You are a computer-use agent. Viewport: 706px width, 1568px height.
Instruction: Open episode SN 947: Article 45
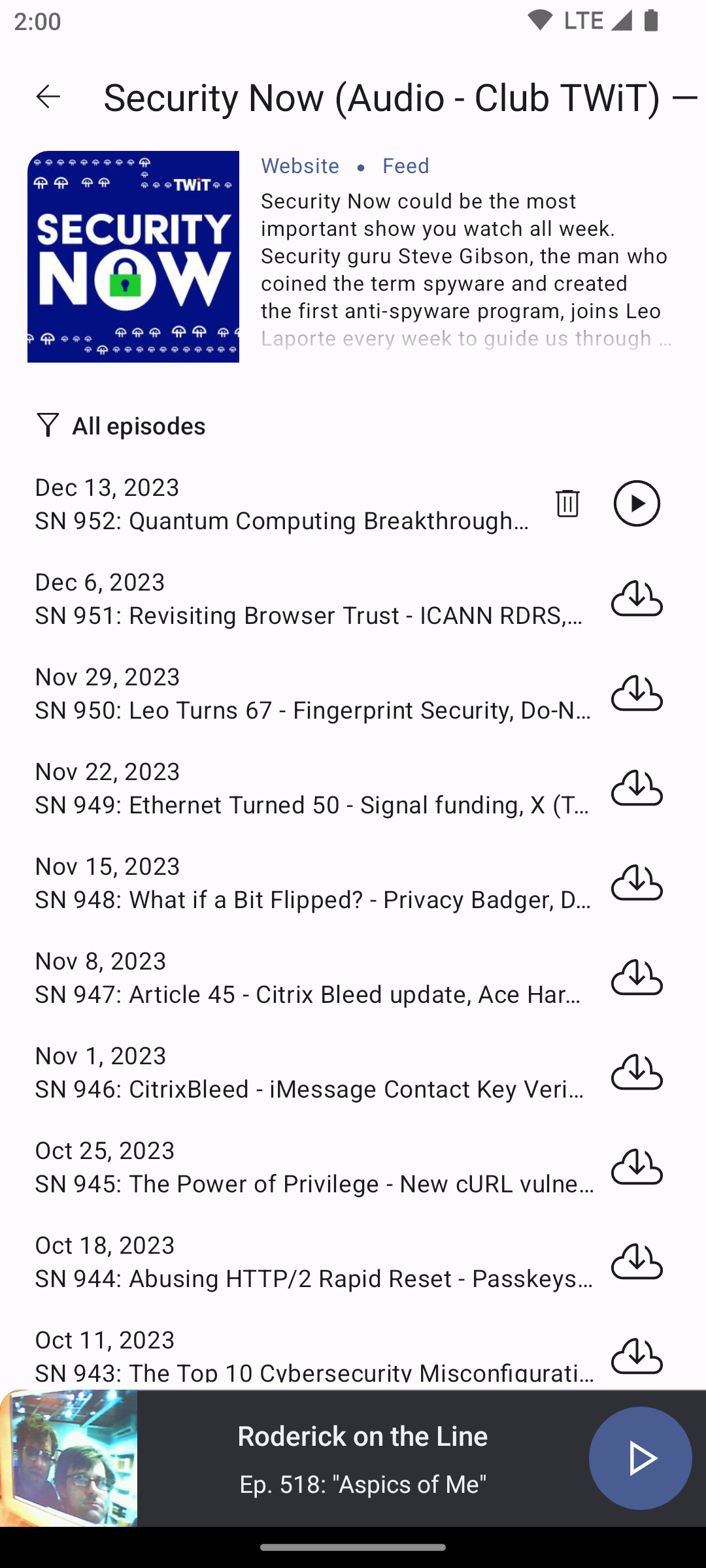pos(314,977)
